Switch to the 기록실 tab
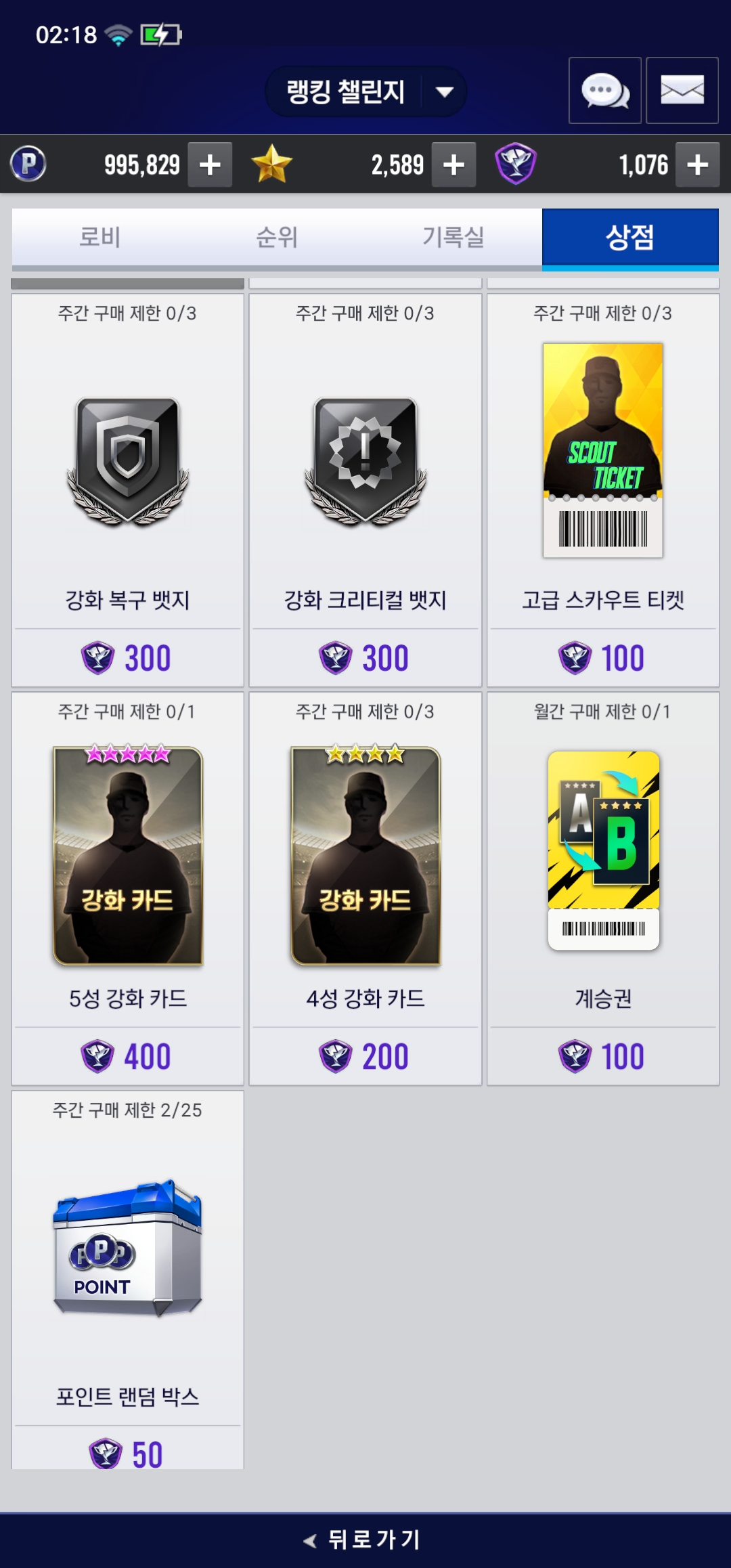731x1568 pixels. [453, 237]
